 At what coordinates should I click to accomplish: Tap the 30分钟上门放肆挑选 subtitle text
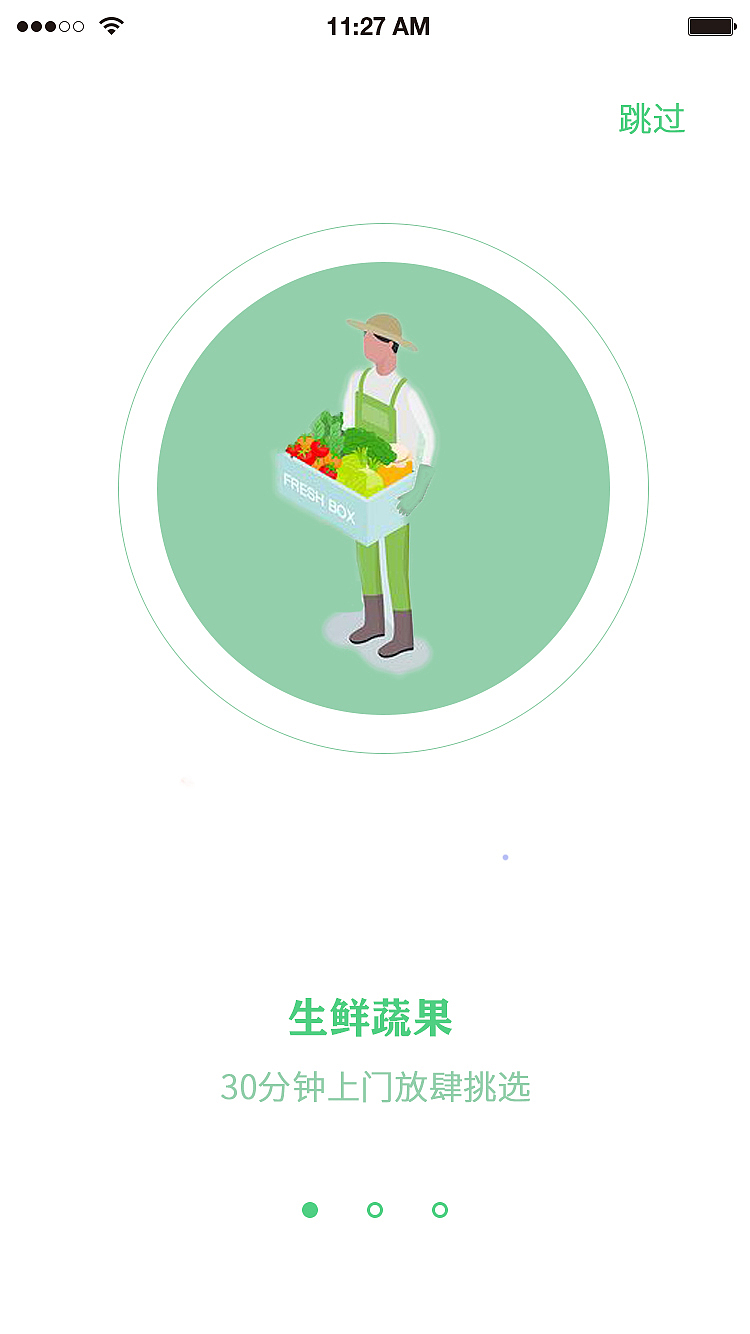(x=376, y=1087)
